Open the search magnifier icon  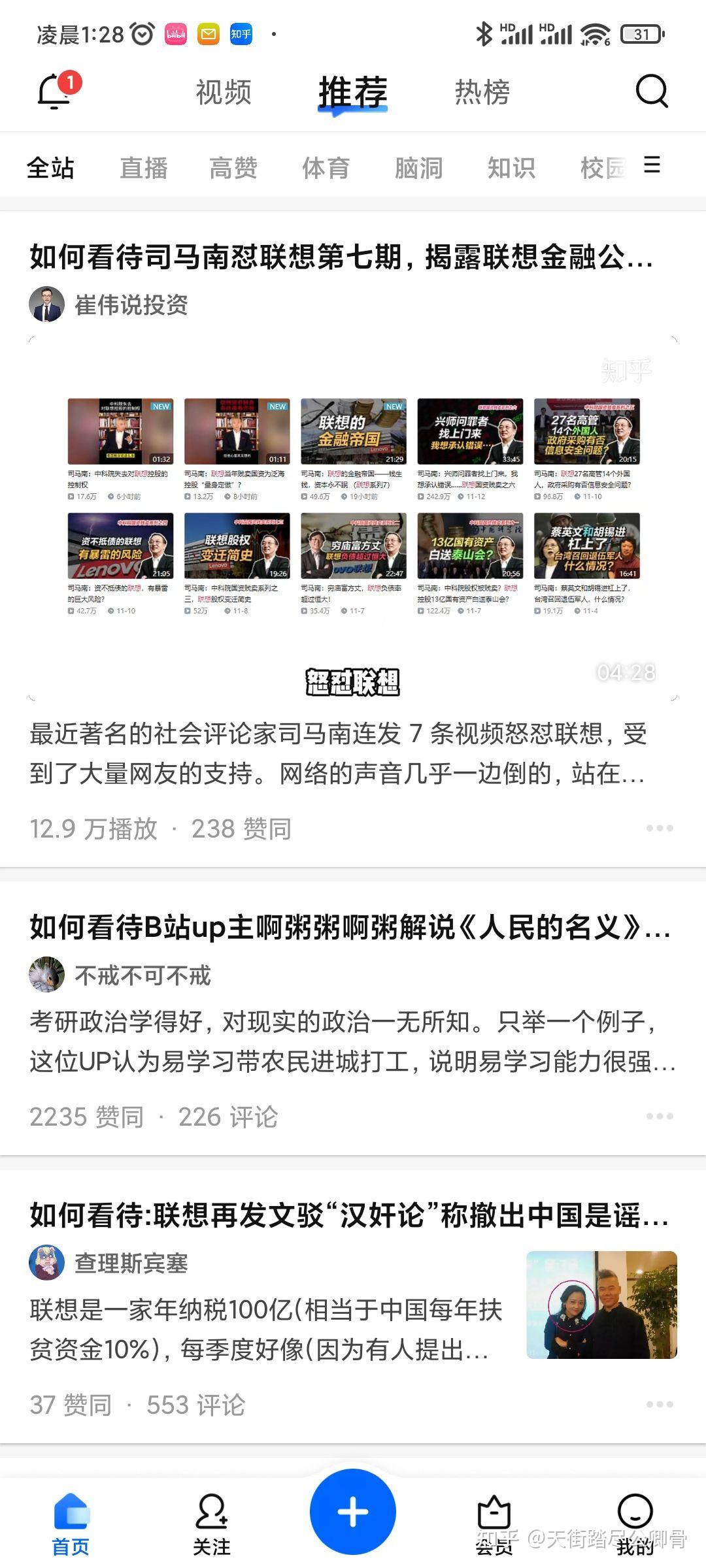652,91
